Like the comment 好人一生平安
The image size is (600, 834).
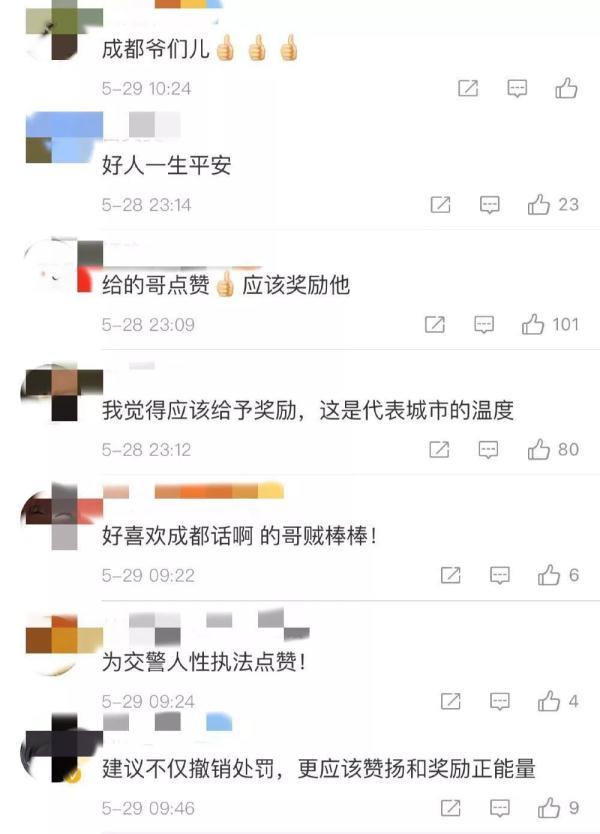540,205
